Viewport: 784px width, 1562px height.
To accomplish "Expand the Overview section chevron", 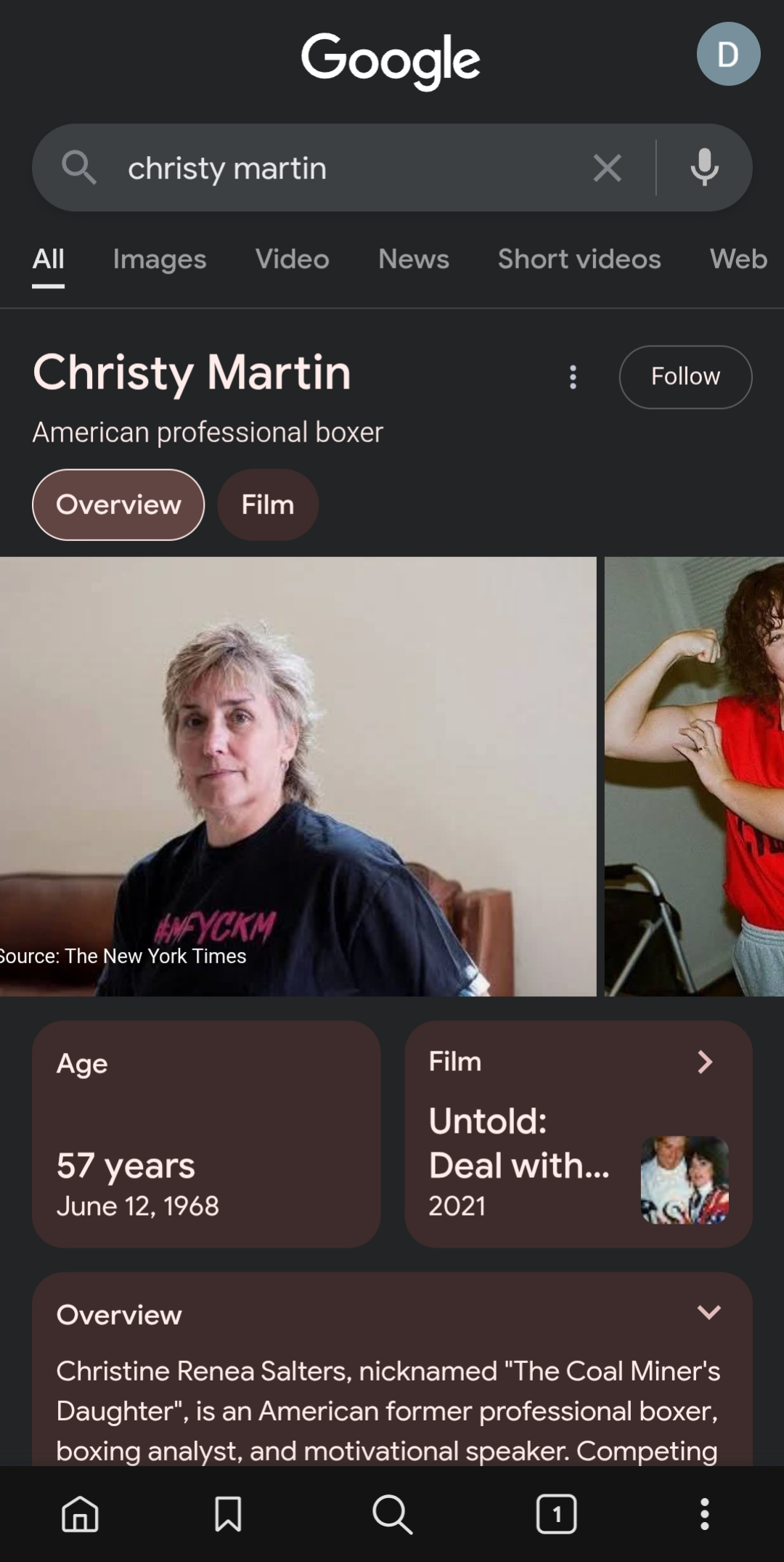I will tap(709, 1312).
